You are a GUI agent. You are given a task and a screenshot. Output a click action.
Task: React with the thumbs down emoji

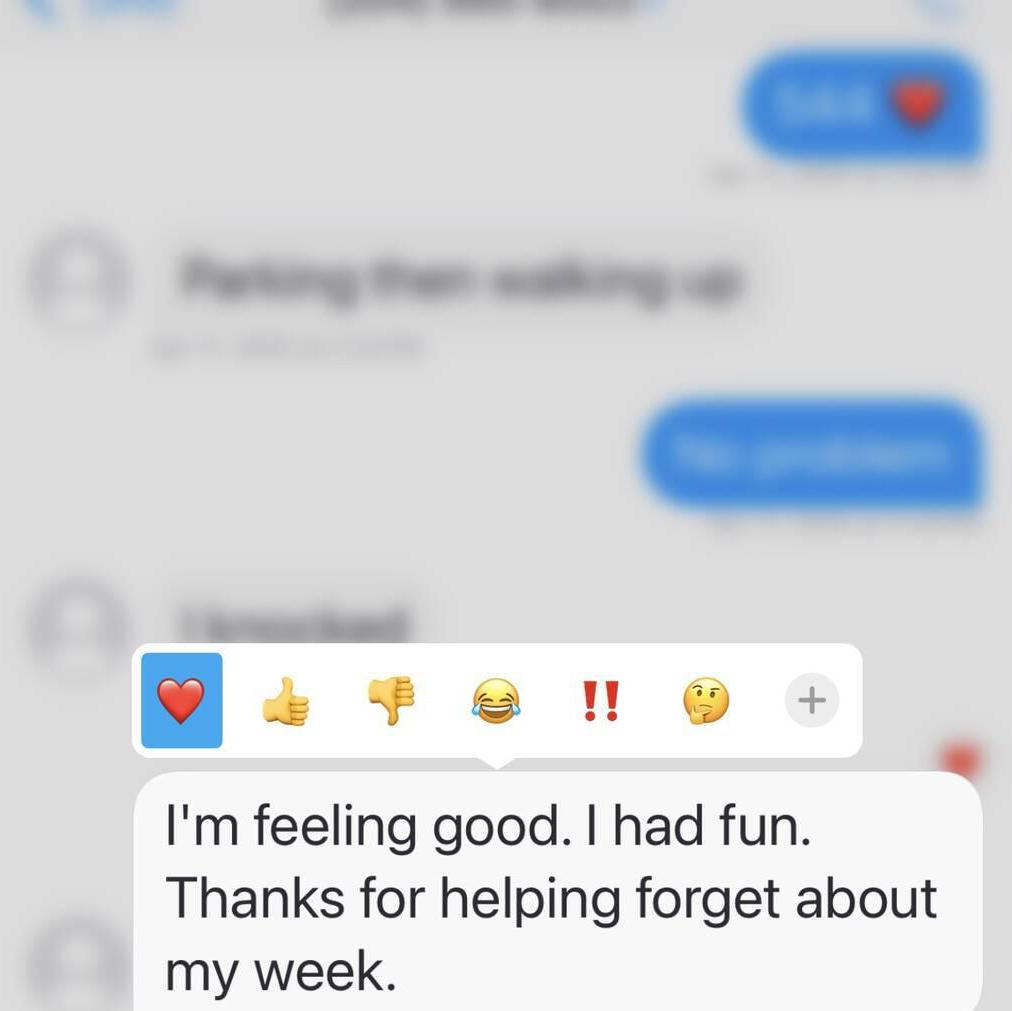click(391, 701)
